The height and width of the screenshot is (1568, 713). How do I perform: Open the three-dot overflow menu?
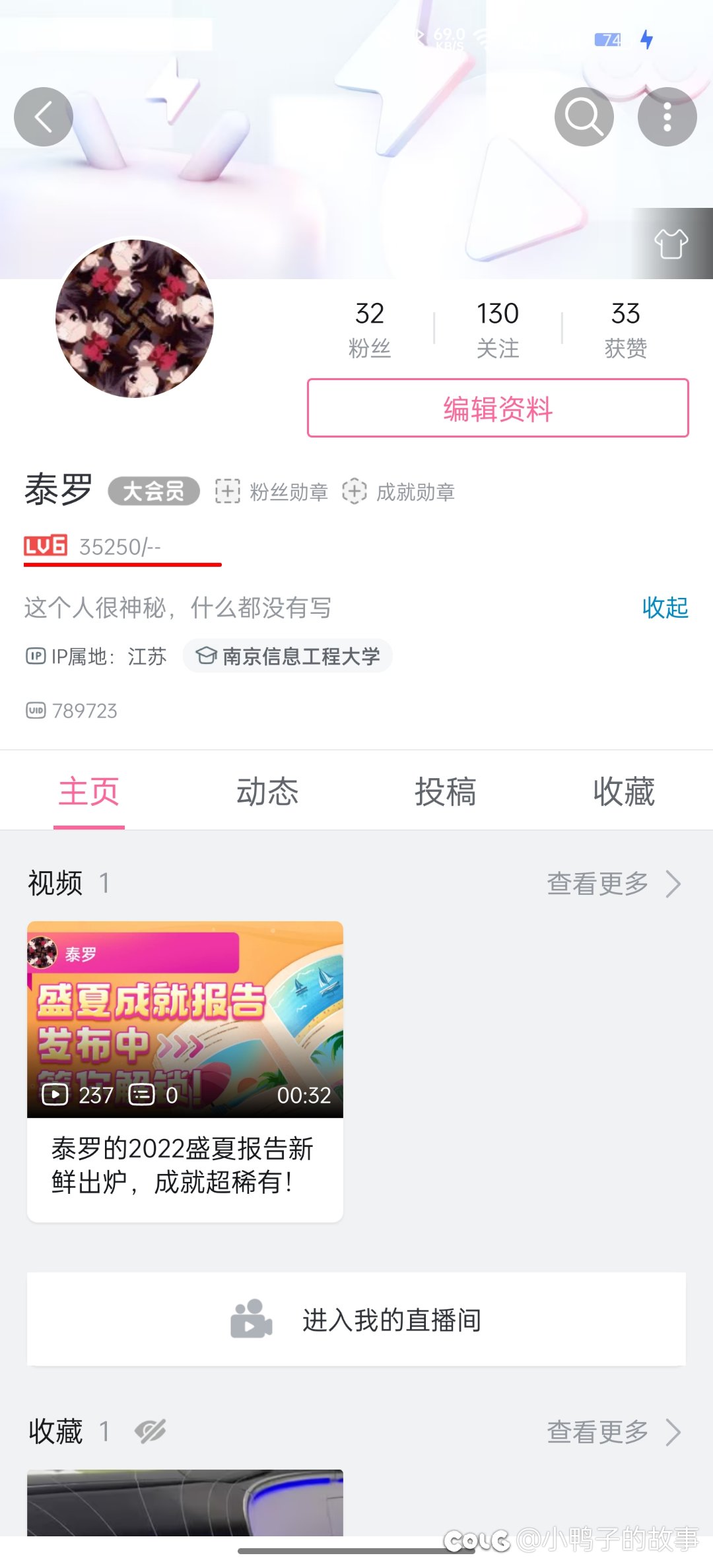(667, 117)
